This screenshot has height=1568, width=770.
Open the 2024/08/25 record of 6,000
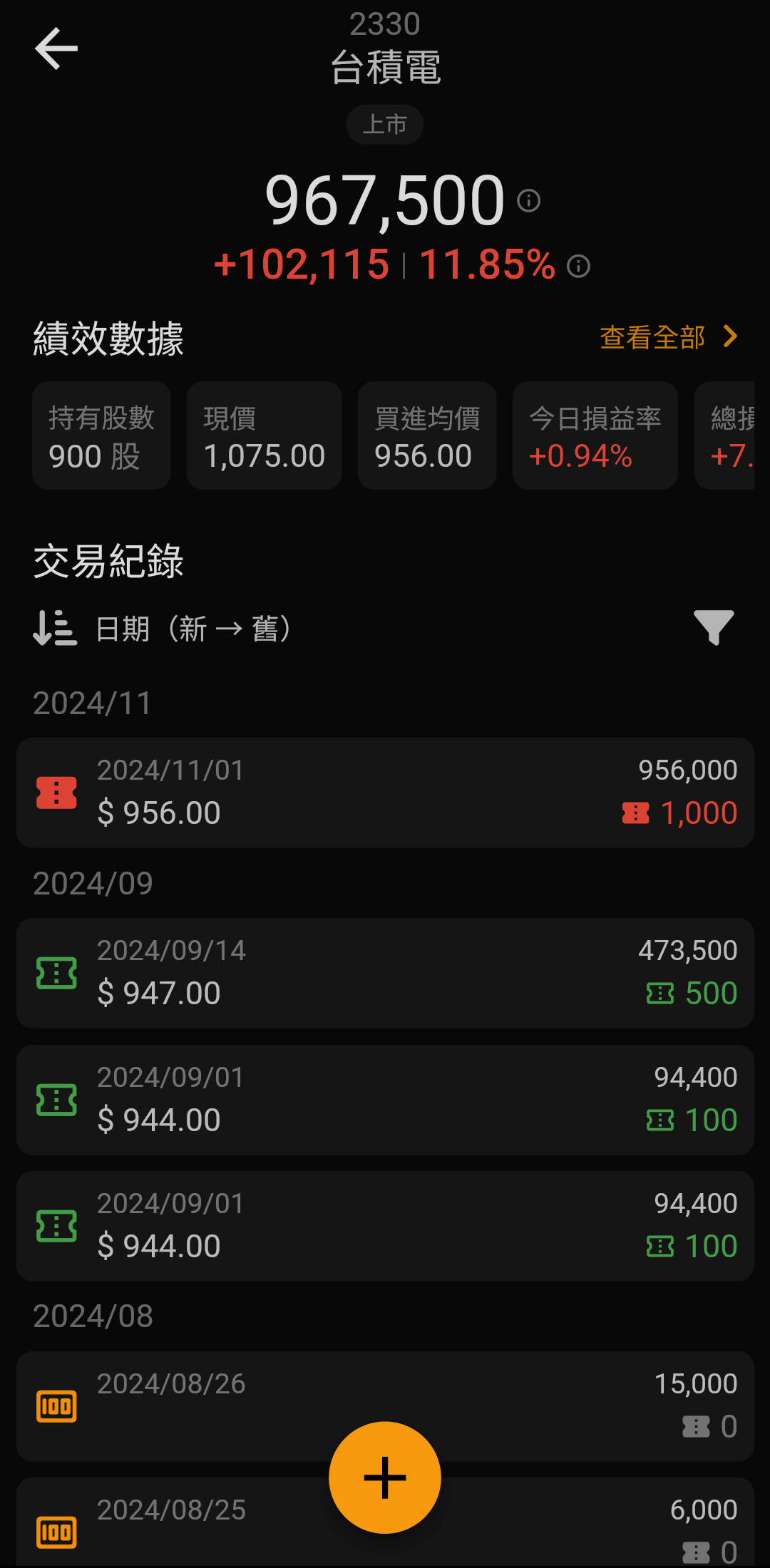[x=385, y=1522]
